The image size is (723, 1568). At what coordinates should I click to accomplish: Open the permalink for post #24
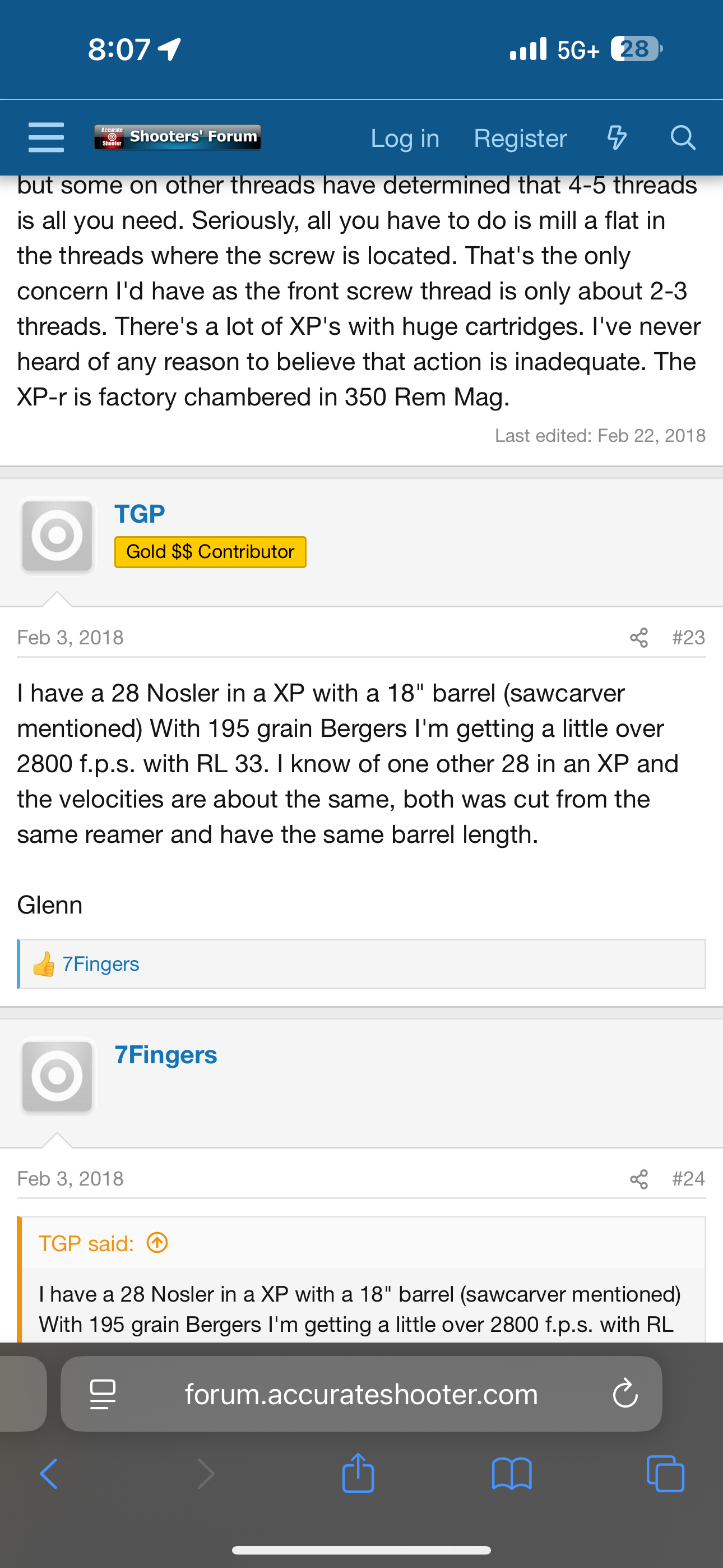[x=688, y=1179]
